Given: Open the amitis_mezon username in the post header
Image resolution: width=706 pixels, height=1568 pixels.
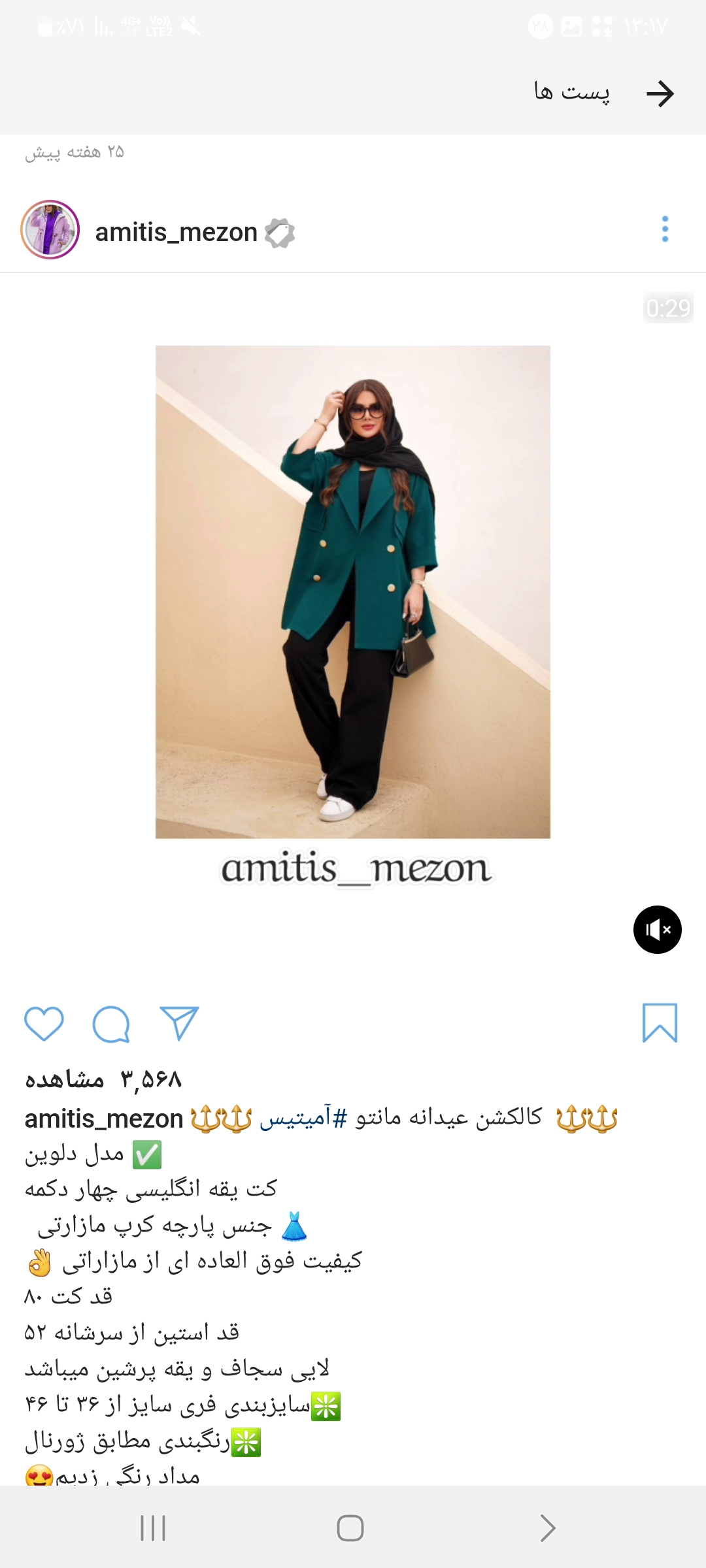Looking at the screenshot, I should (176, 233).
